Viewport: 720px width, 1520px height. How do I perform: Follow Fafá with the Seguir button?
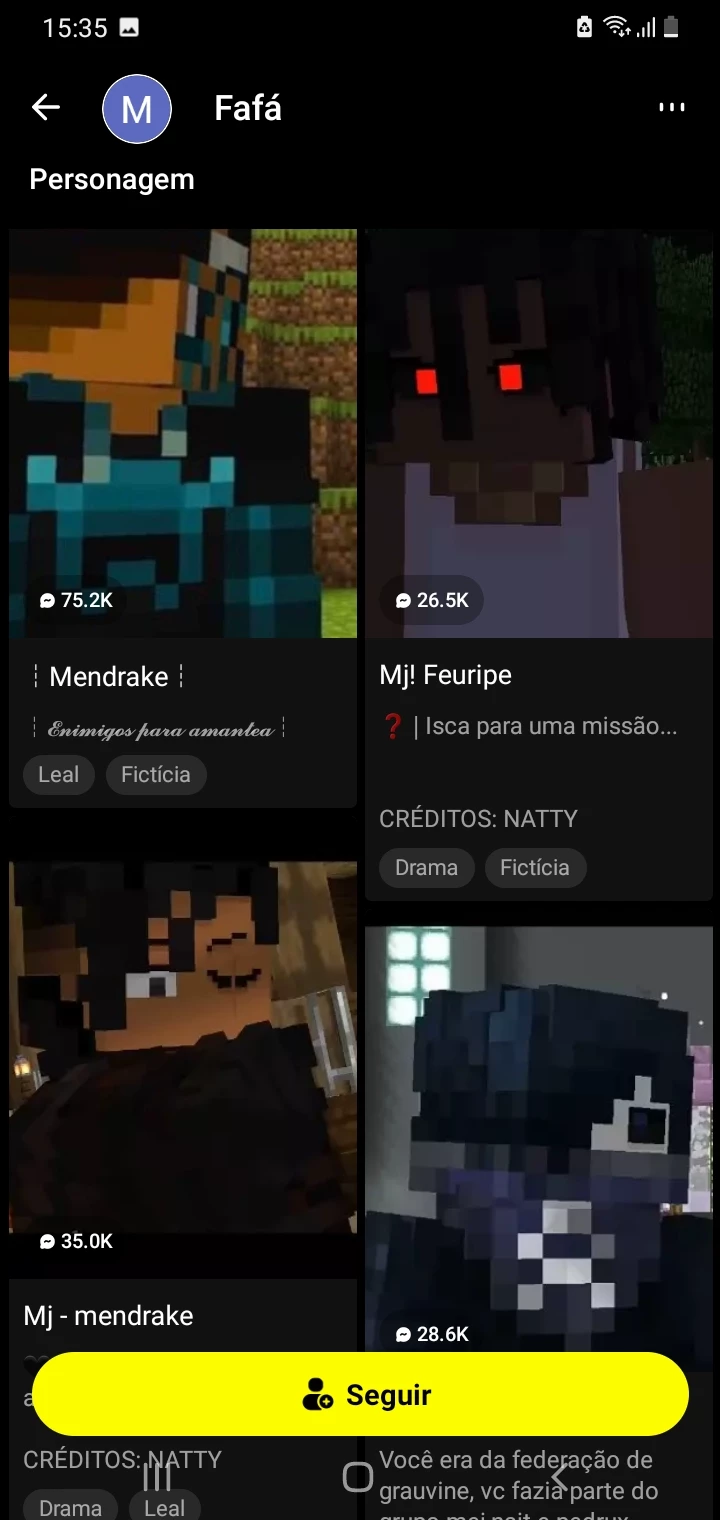(x=361, y=1394)
